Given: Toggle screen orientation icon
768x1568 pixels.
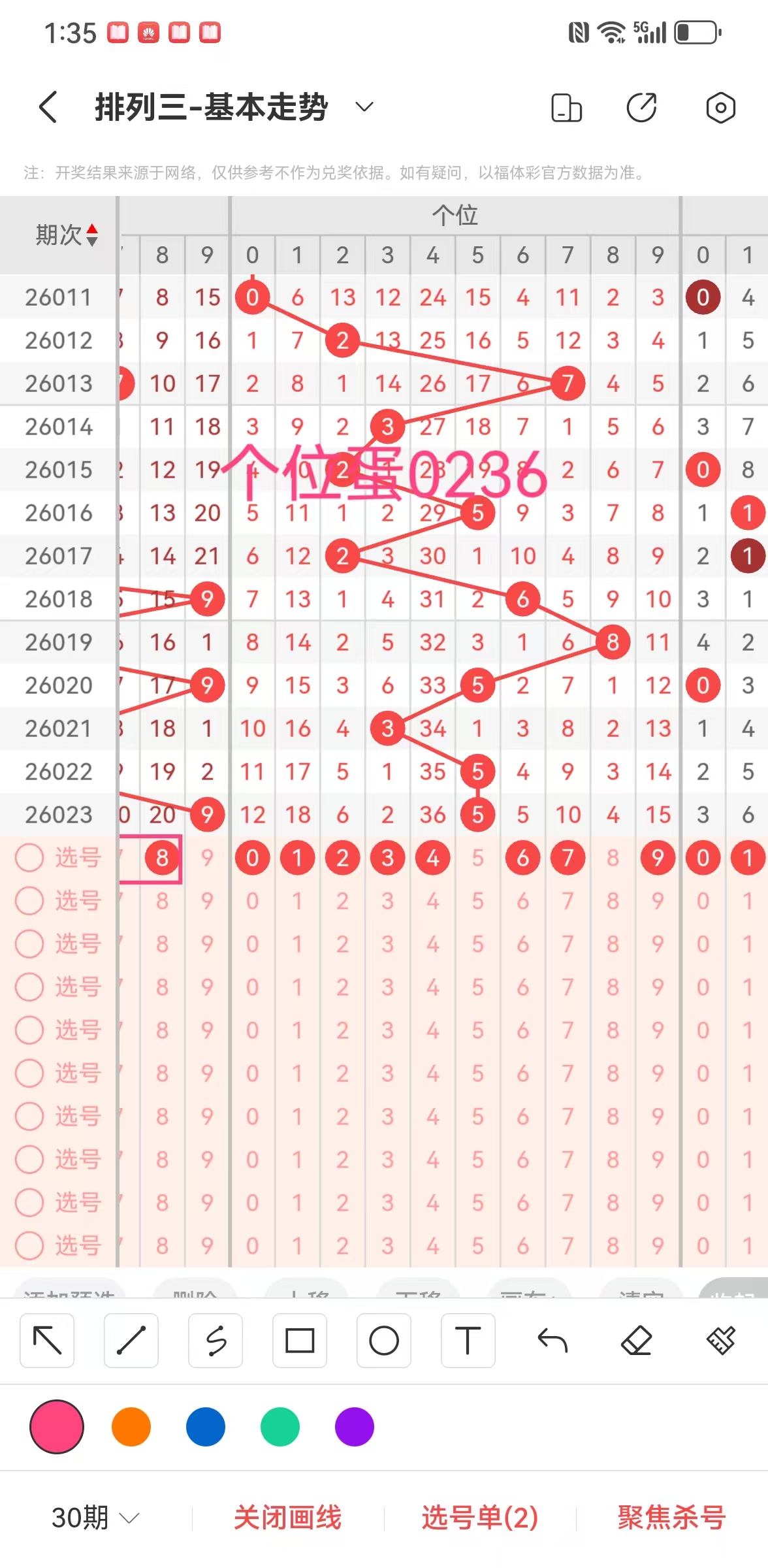Looking at the screenshot, I should tap(566, 108).
